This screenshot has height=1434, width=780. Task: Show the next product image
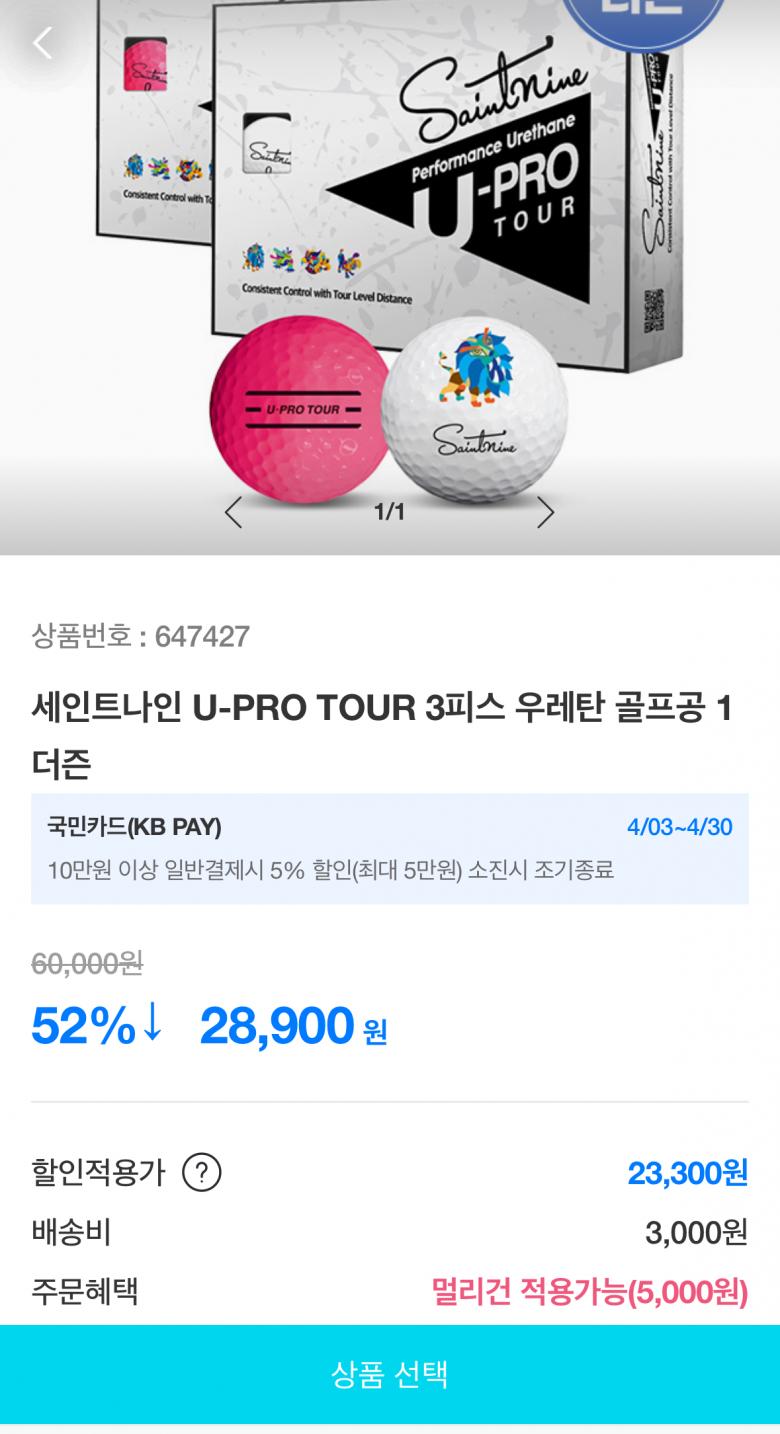(545, 513)
